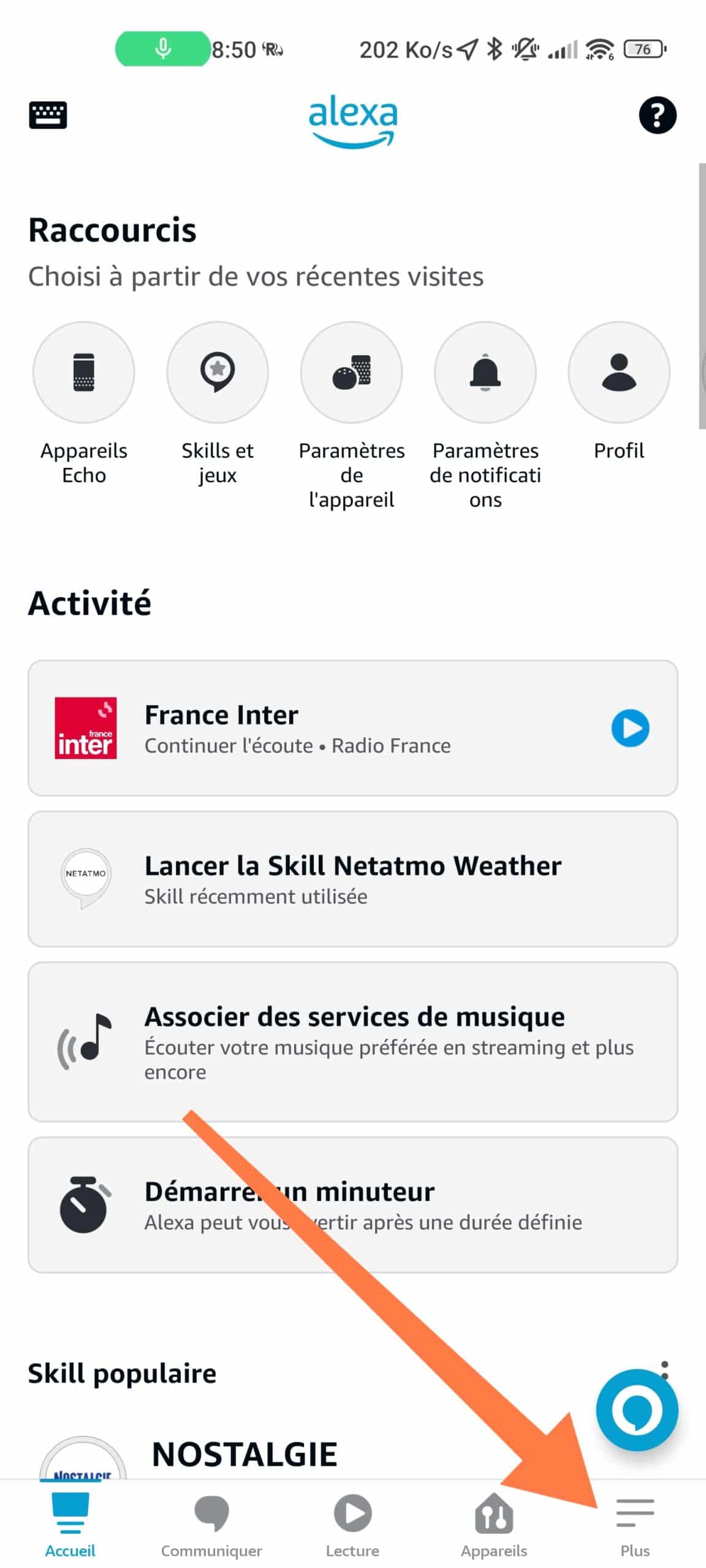Viewport: 706px width, 1568px height.
Task: Open Paramètres de l'appareil shortcut
Action: pyautogui.click(x=351, y=416)
